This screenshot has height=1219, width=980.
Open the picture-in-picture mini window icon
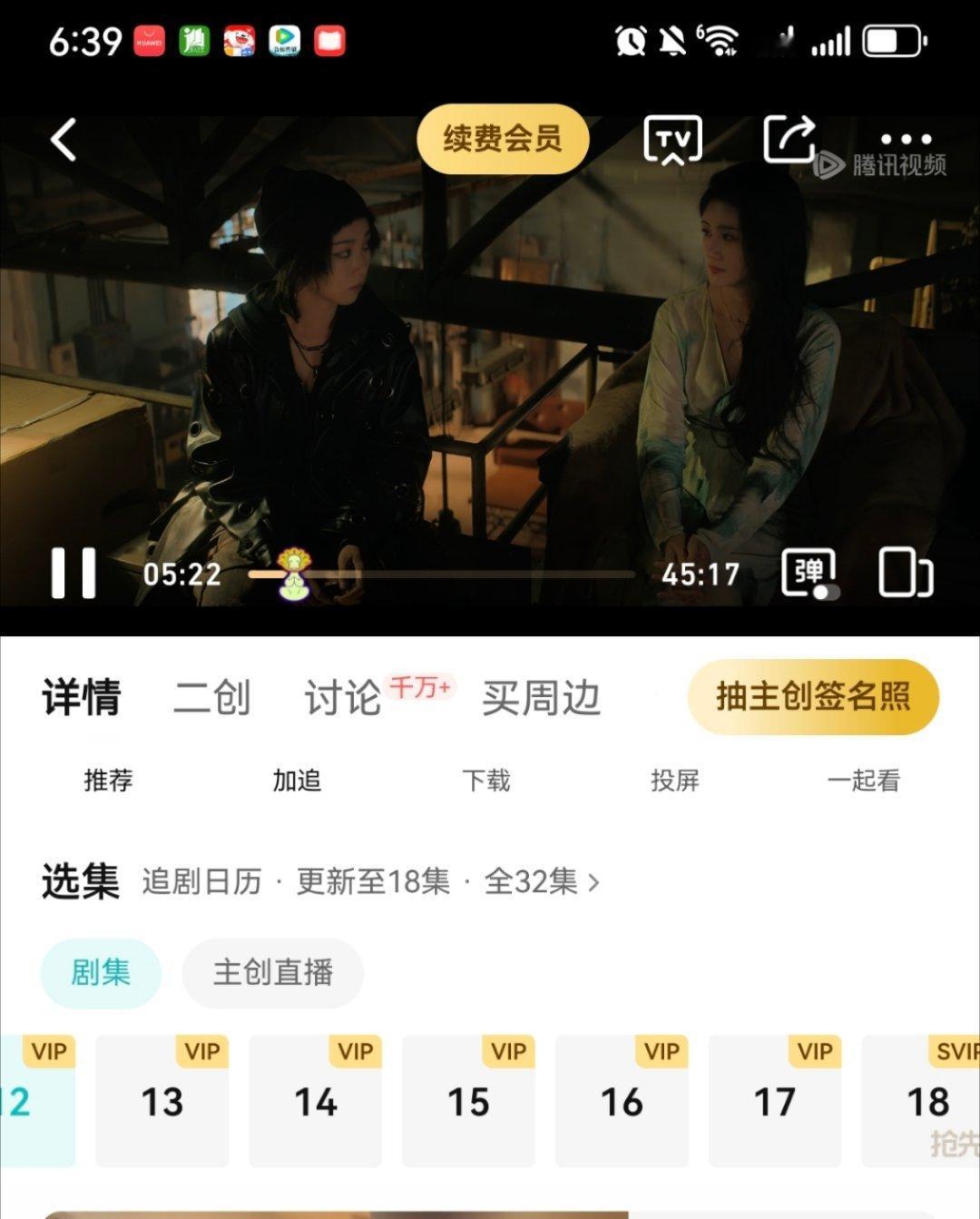[905, 575]
